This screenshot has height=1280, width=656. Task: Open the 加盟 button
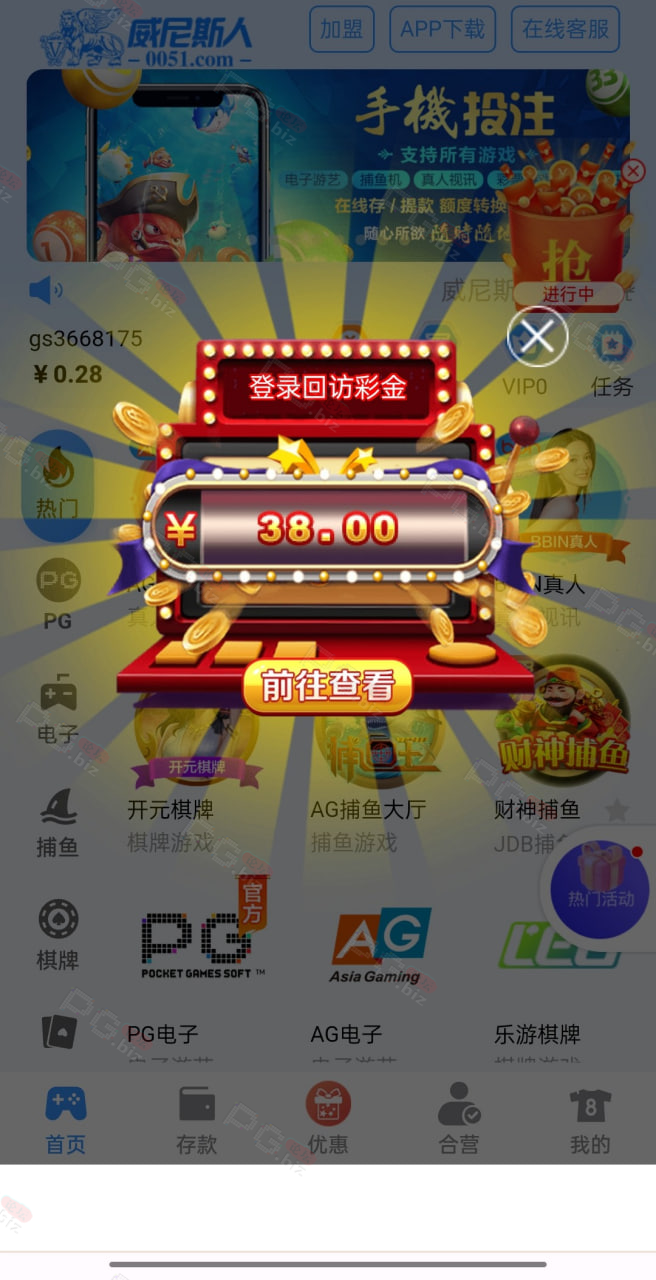click(341, 29)
